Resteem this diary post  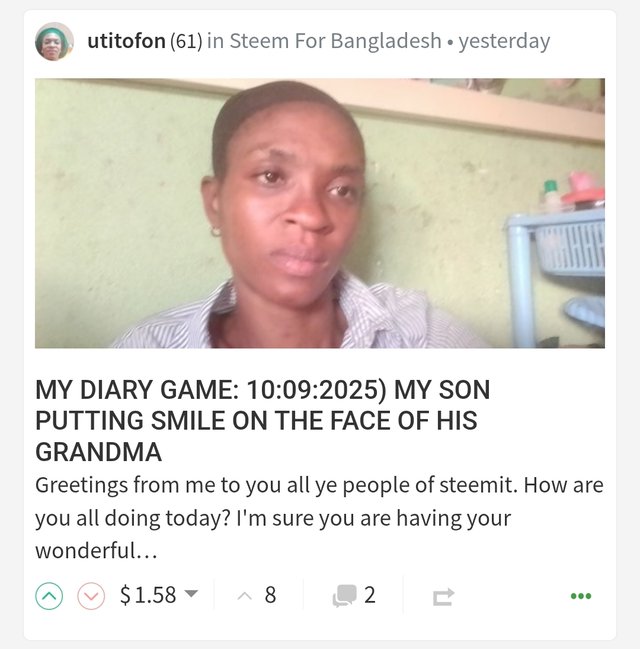point(443,597)
